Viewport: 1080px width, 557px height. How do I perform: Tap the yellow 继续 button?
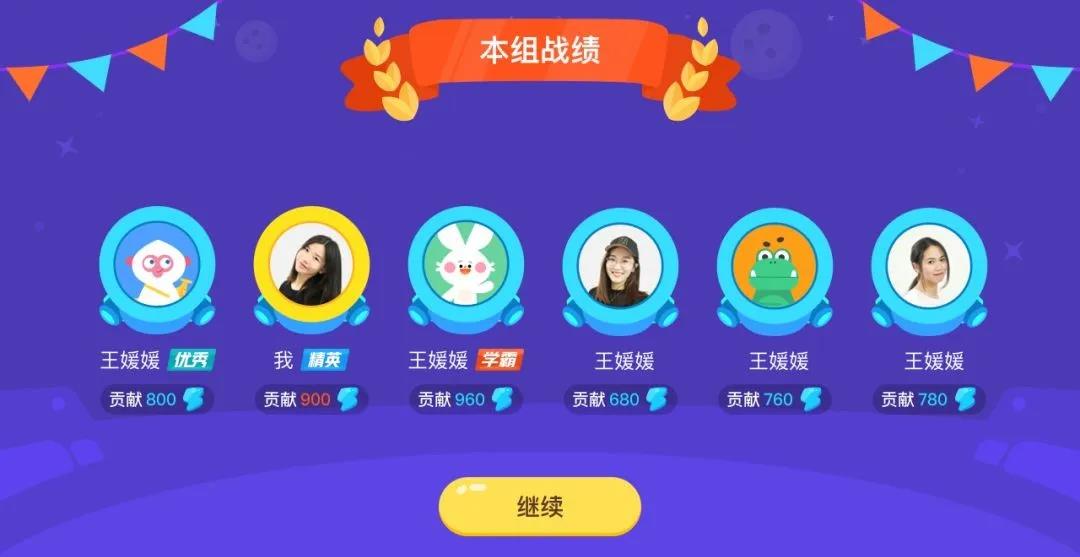click(539, 506)
